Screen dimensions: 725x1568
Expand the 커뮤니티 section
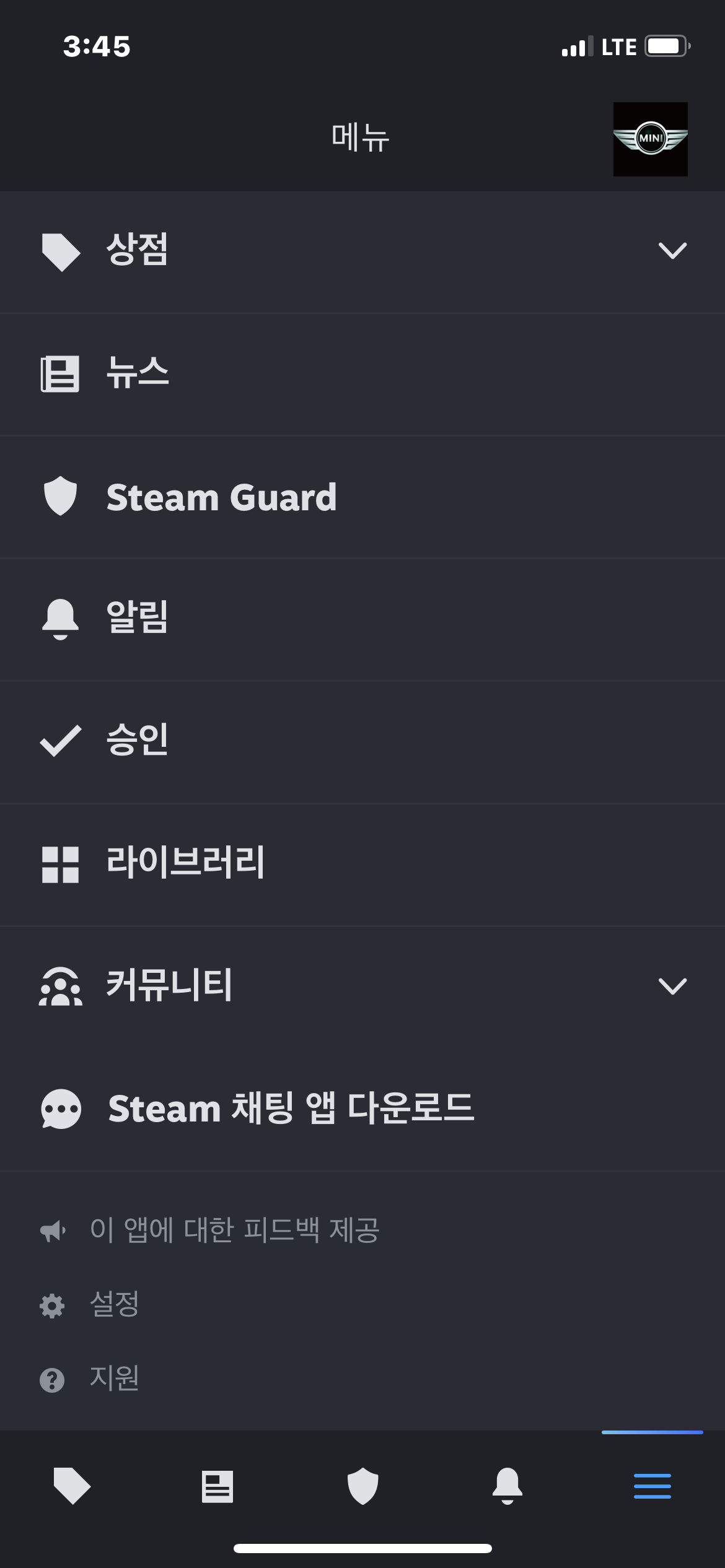point(672,986)
